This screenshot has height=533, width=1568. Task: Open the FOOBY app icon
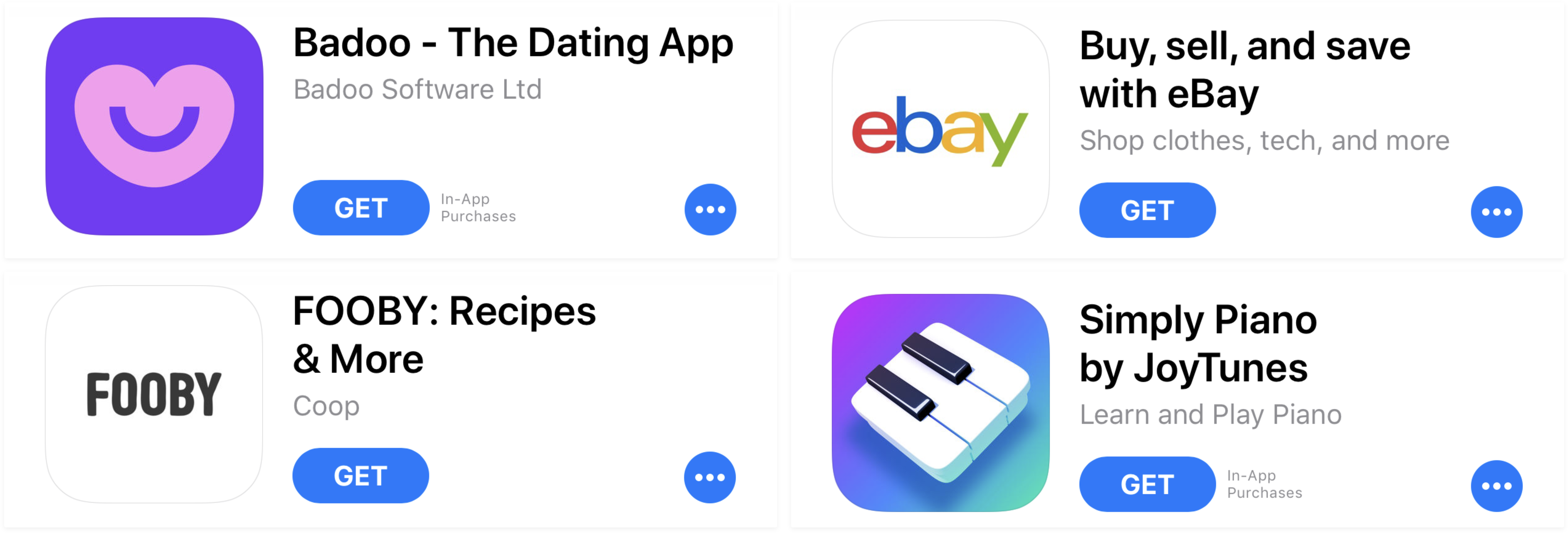[154, 394]
